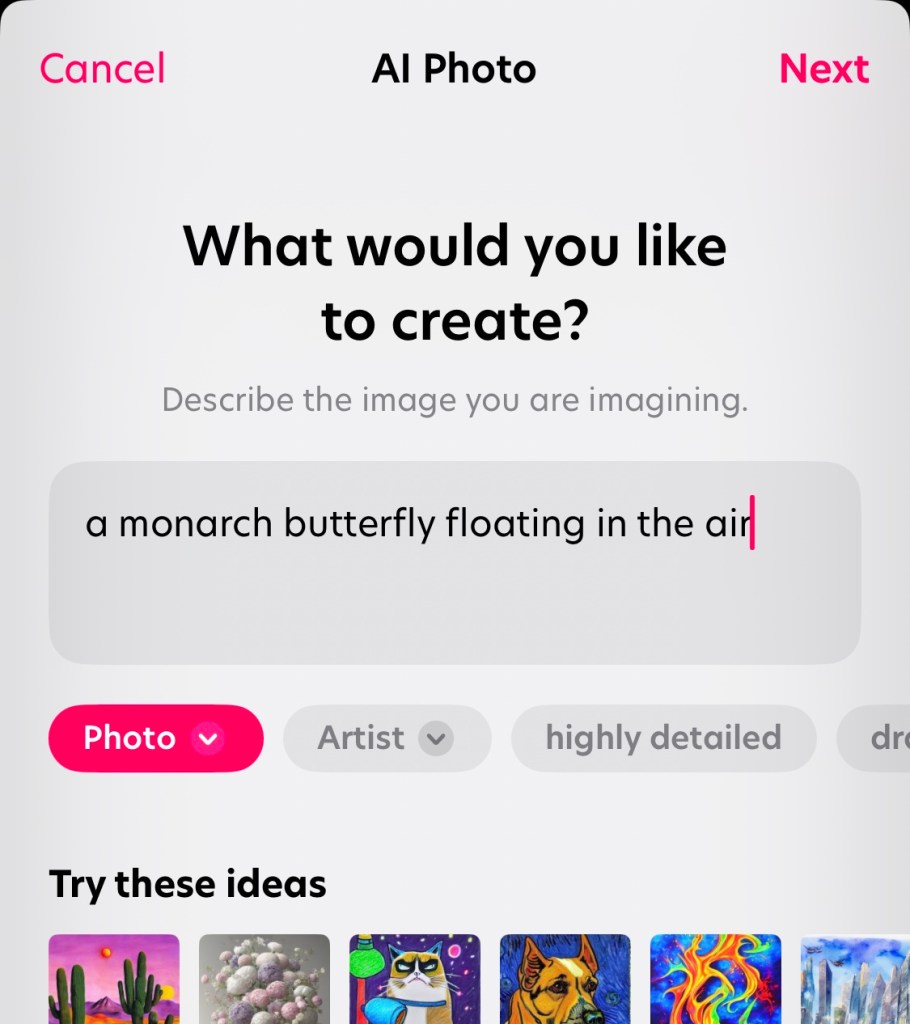The height and width of the screenshot is (1024, 910).
Task: Open the Artist style dropdown
Action: pyautogui.click(x=387, y=738)
